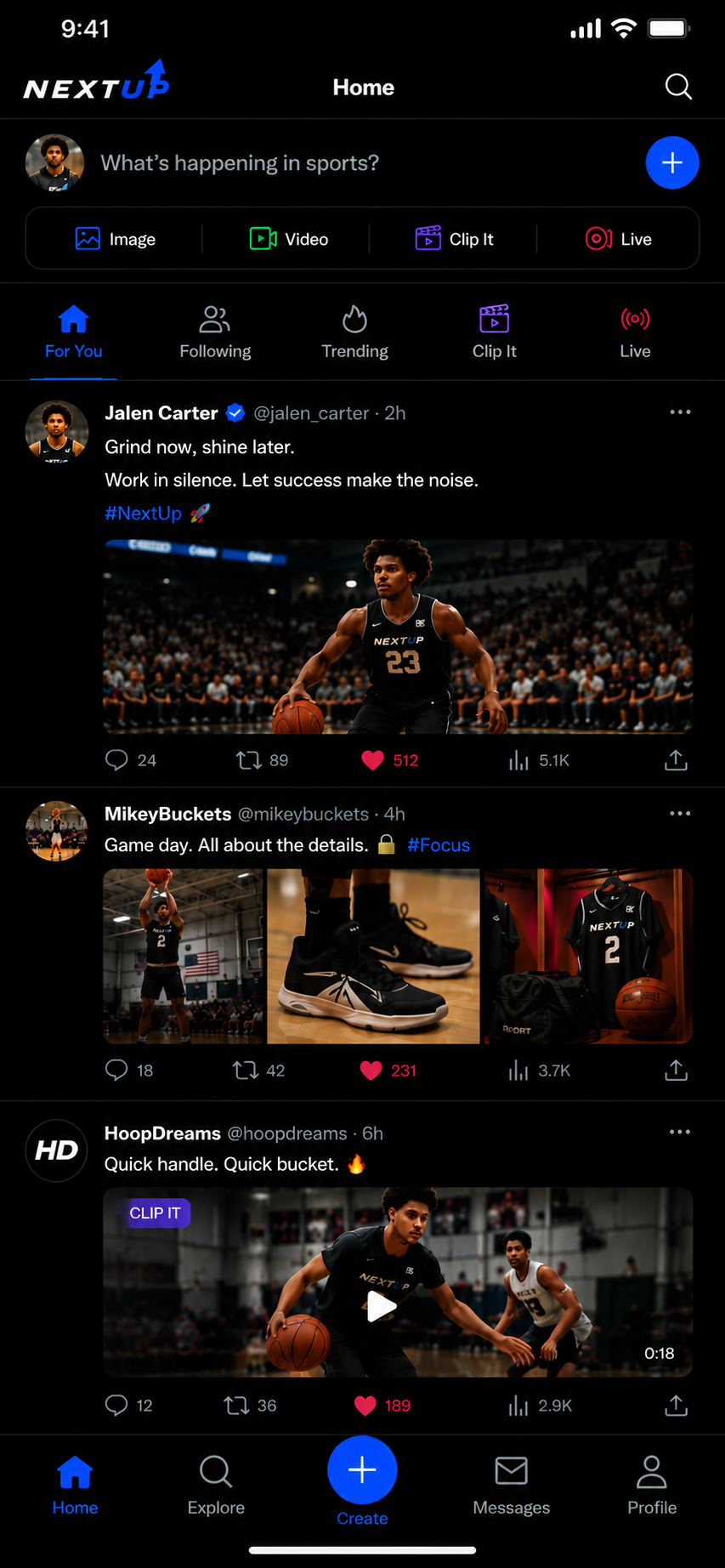Switch to the Trending tab
The height and width of the screenshot is (1568, 725).
(x=354, y=332)
